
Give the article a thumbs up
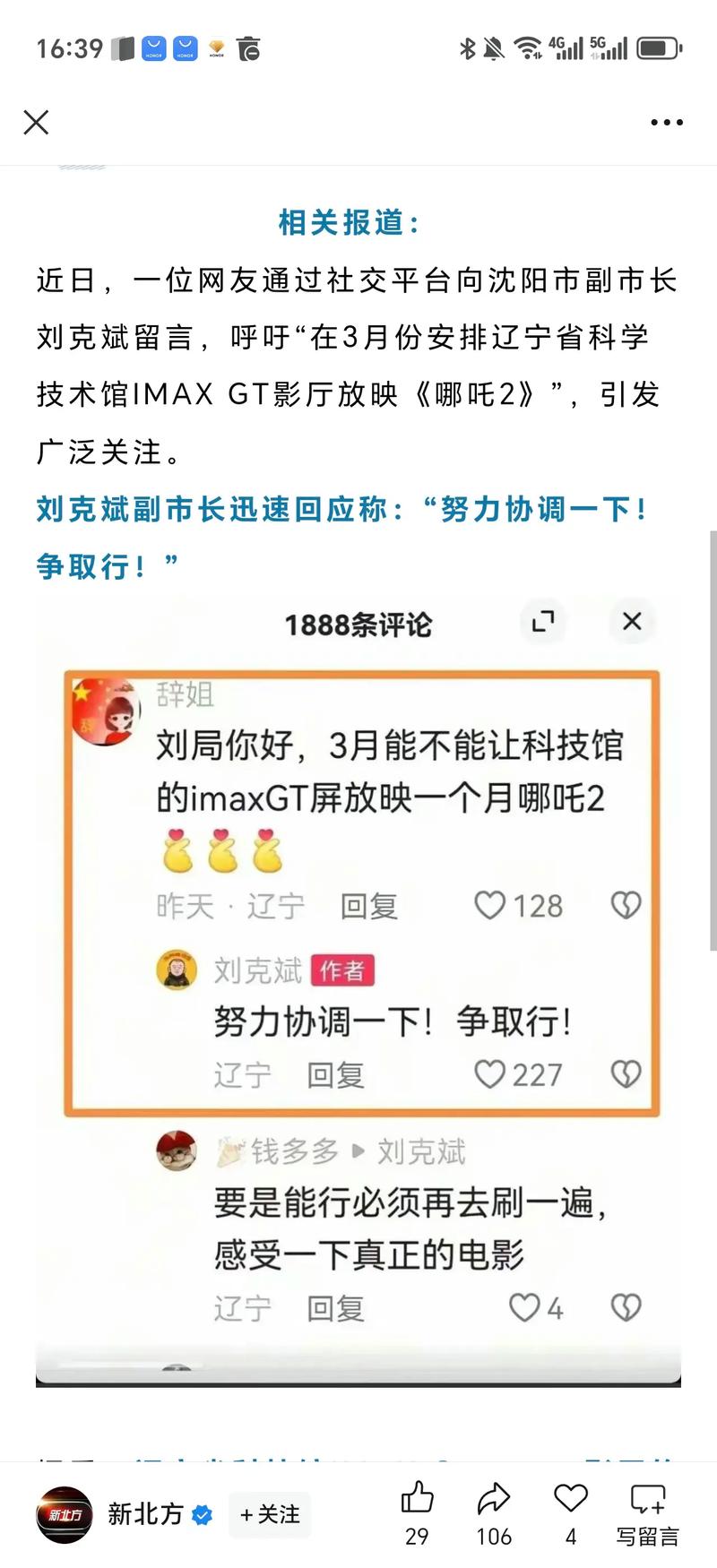417,1499
